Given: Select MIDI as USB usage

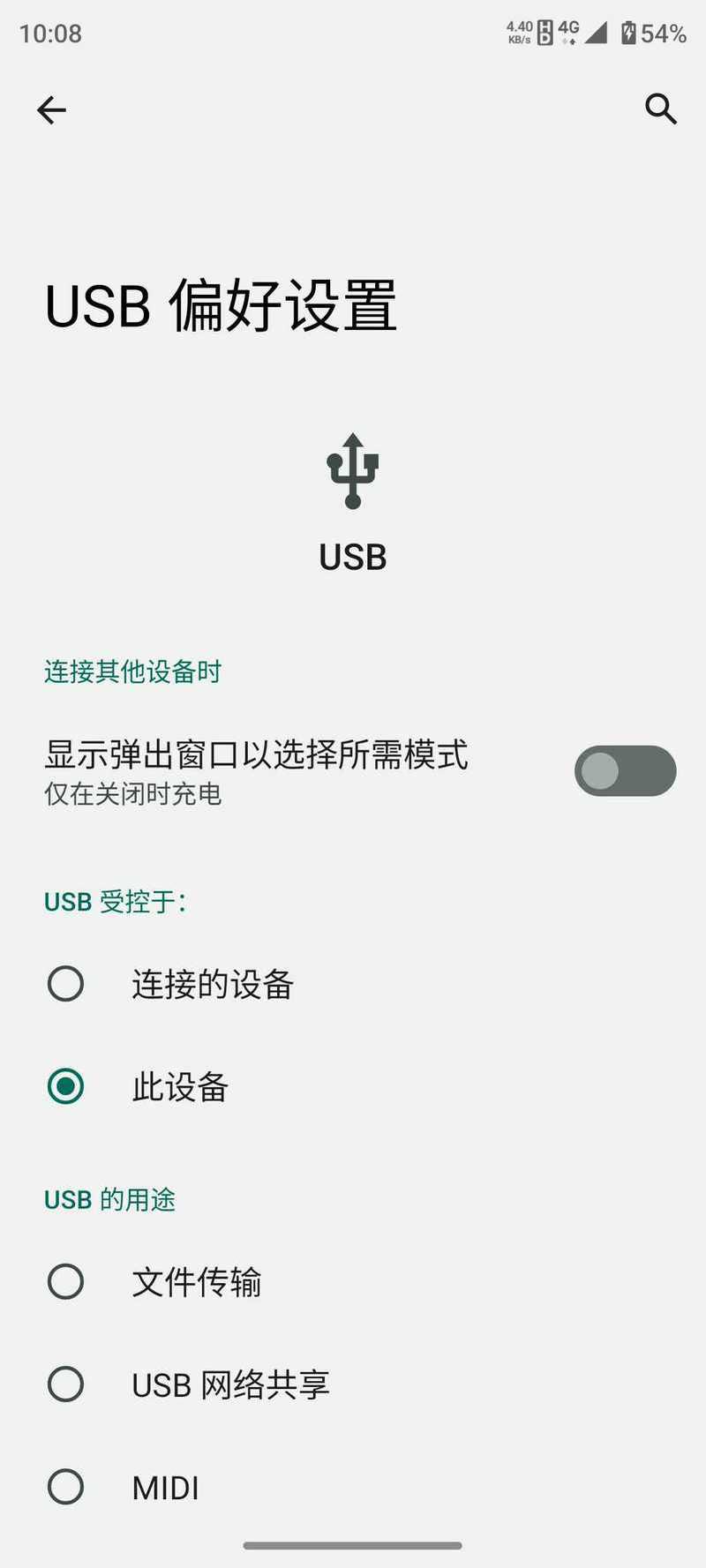Looking at the screenshot, I should coord(66,1487).
